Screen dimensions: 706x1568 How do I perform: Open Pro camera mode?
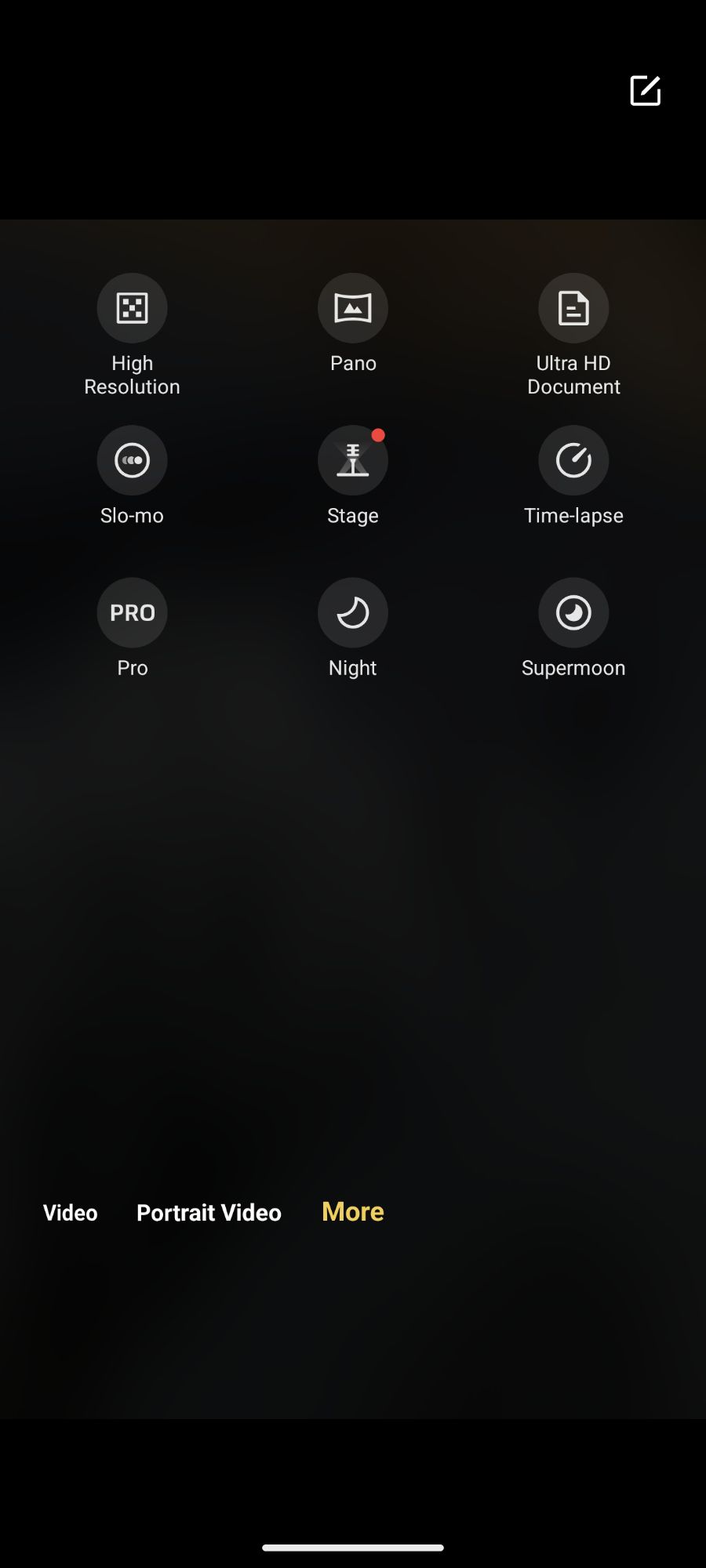(132, 612)
